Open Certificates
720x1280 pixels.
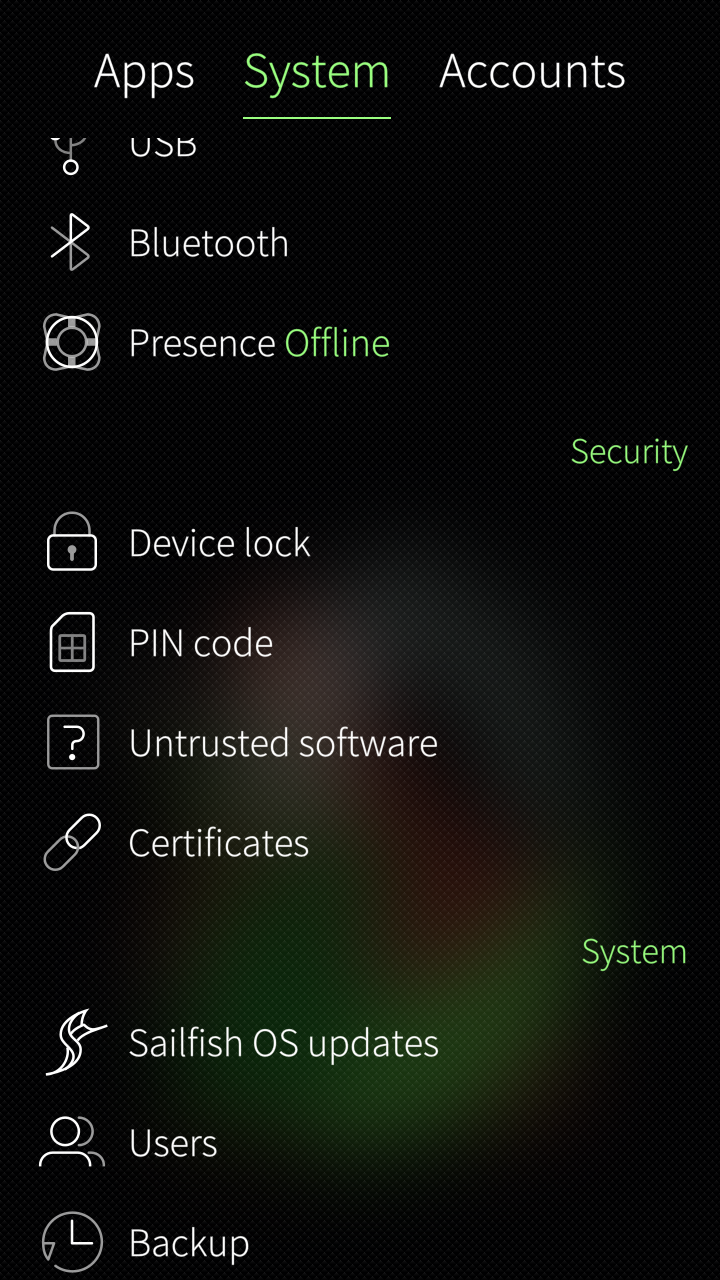coord(360,843)
